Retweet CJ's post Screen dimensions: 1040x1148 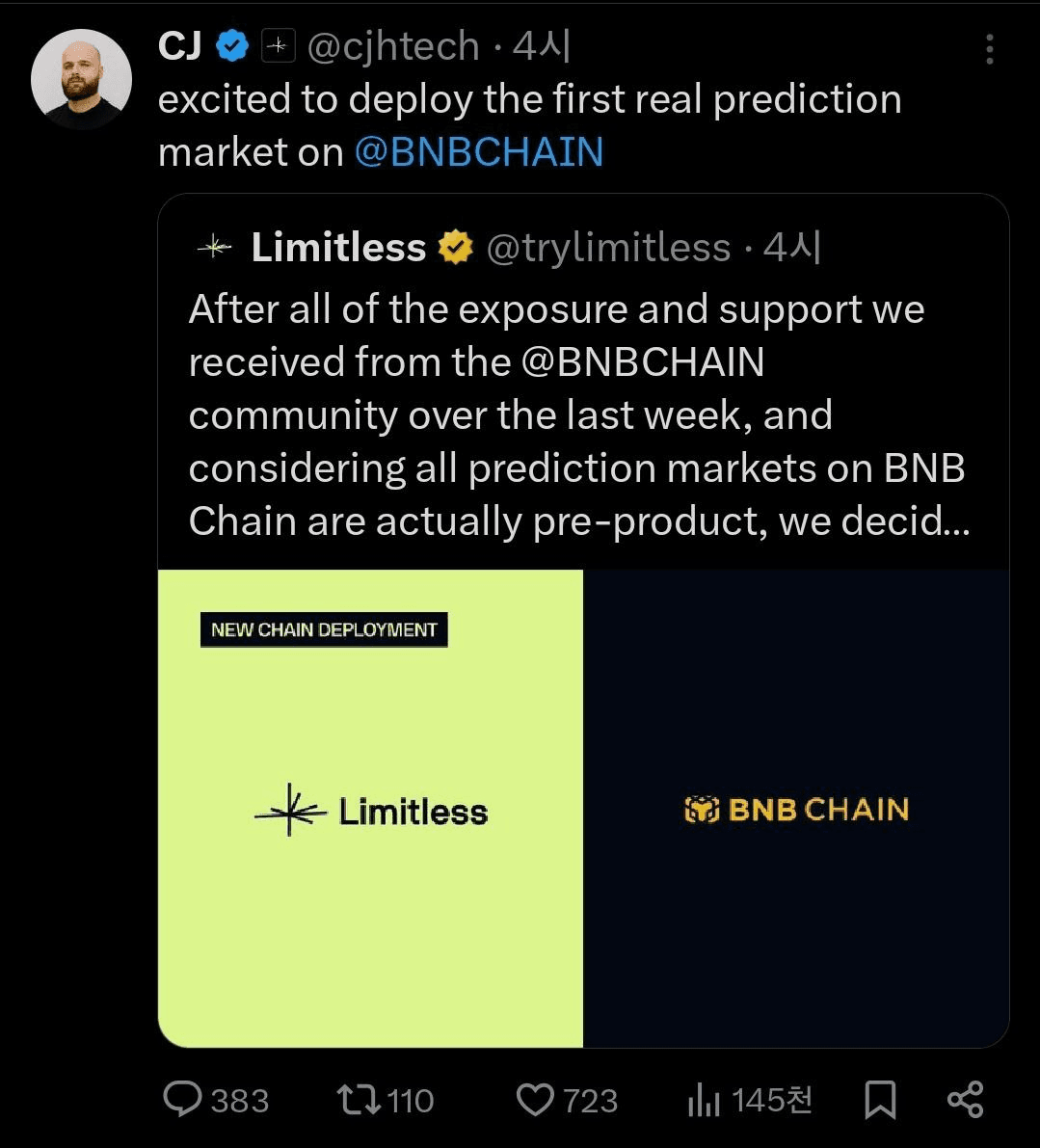[359, 1100]
